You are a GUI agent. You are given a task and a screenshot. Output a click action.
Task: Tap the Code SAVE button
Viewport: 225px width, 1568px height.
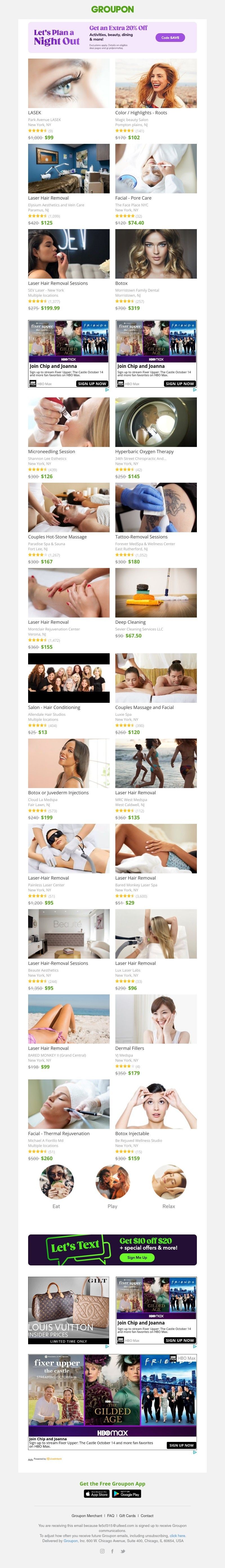tap(170, 38)
